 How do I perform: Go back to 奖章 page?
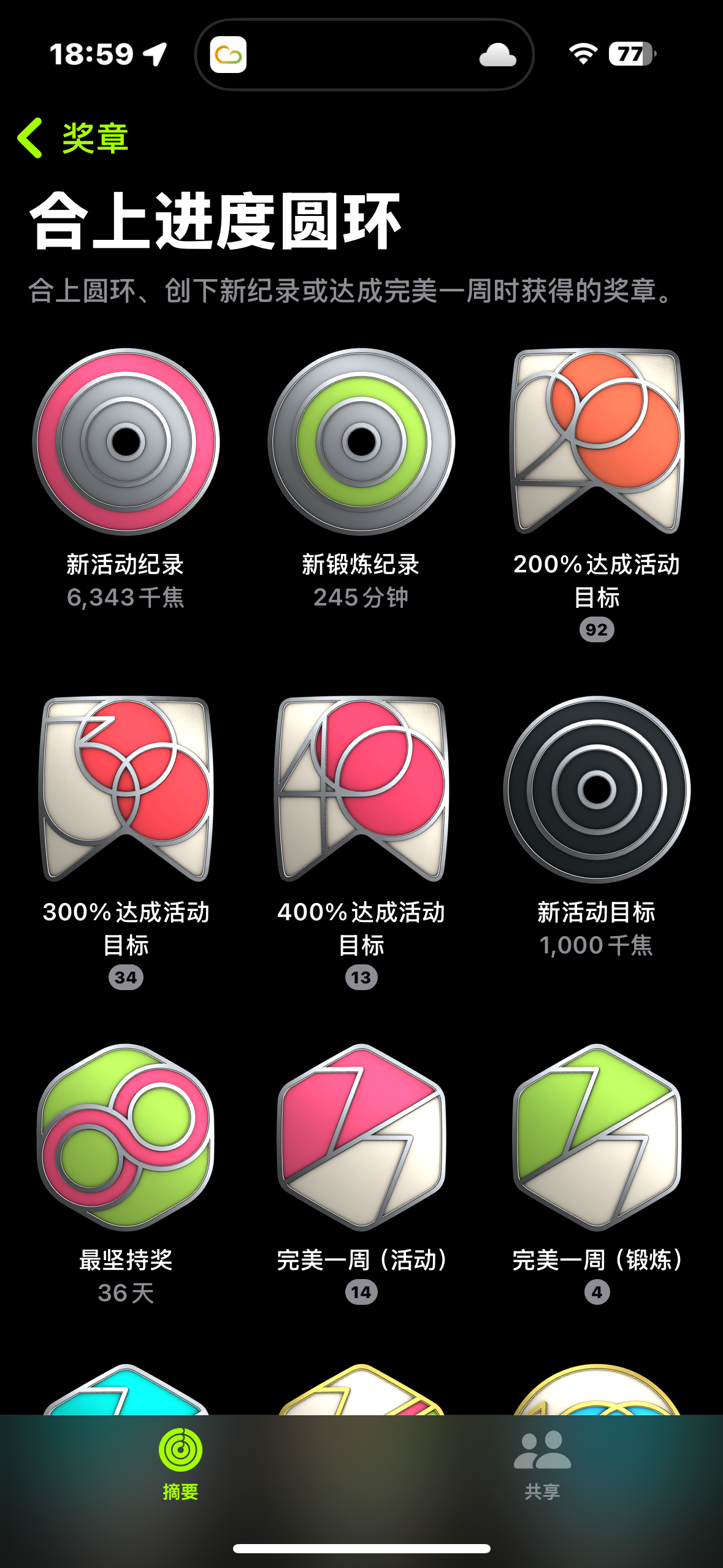(72, 138)
